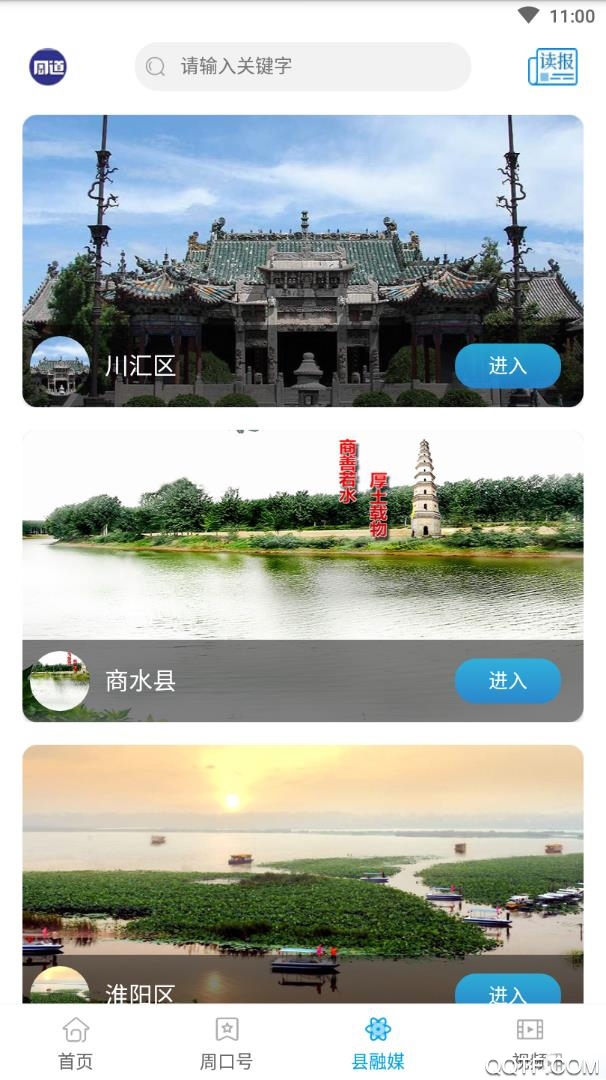Screen dimensions: 606x1080
Task: Tap 进入 for 川汇区
Action: (507, 366)
